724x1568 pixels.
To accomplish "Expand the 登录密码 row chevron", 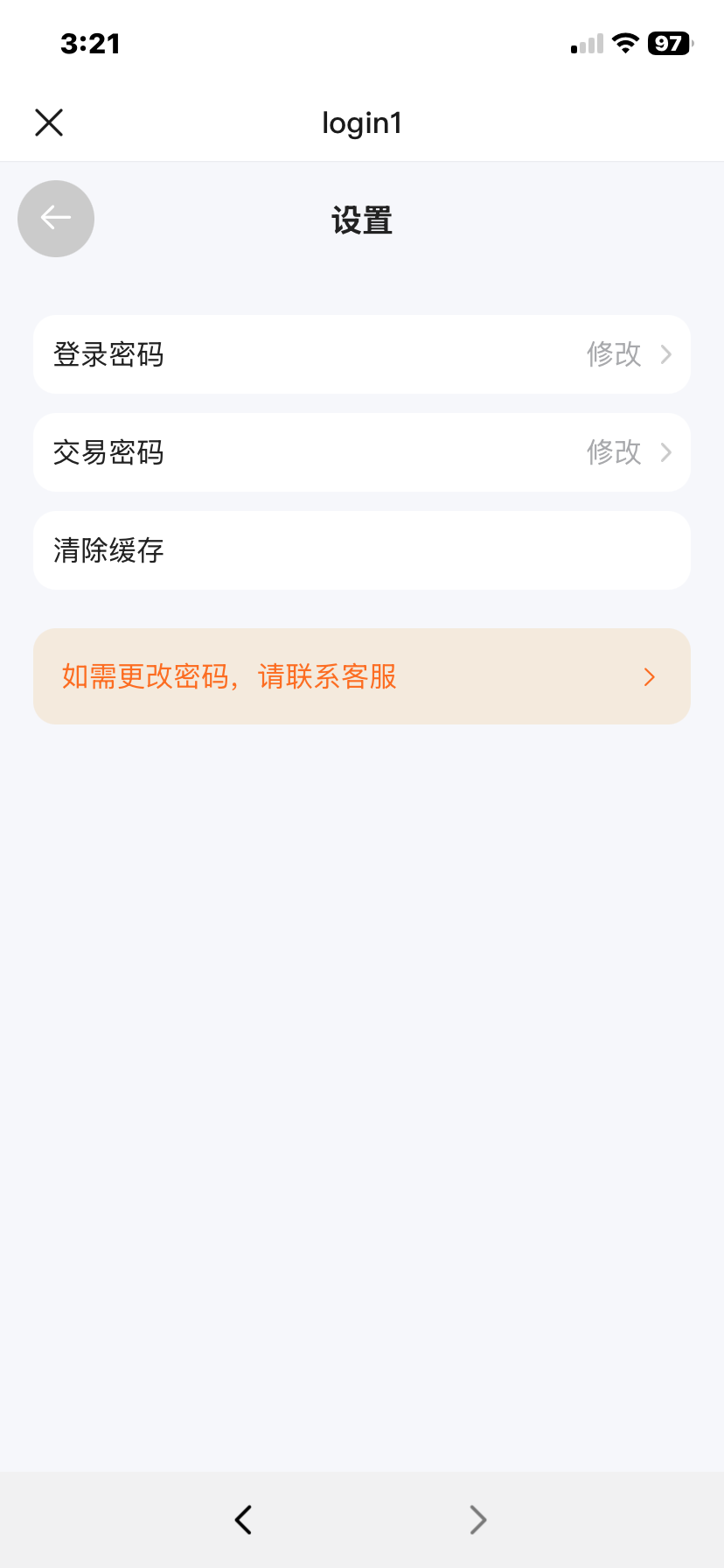I will click(x=666, y=353).
